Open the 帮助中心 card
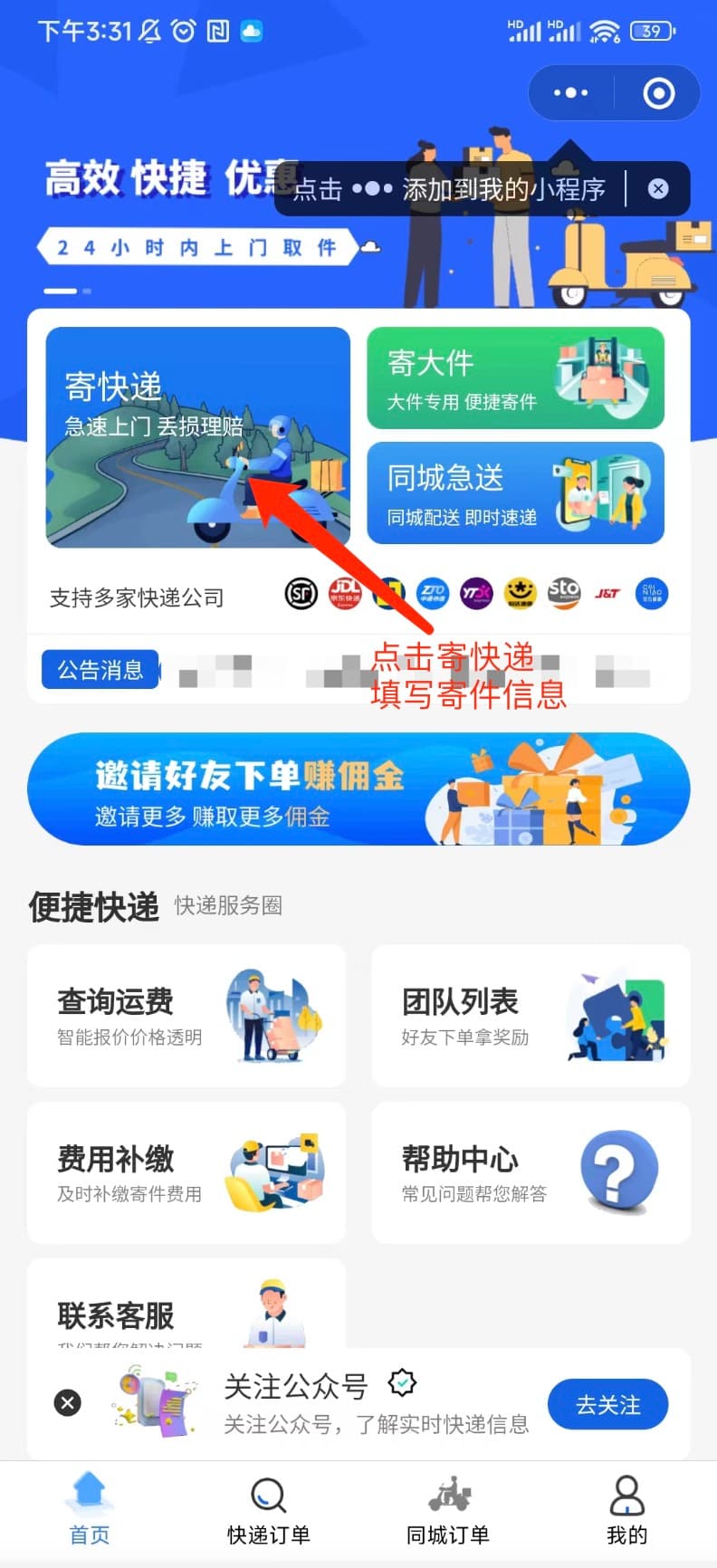 click(531, 1172)
